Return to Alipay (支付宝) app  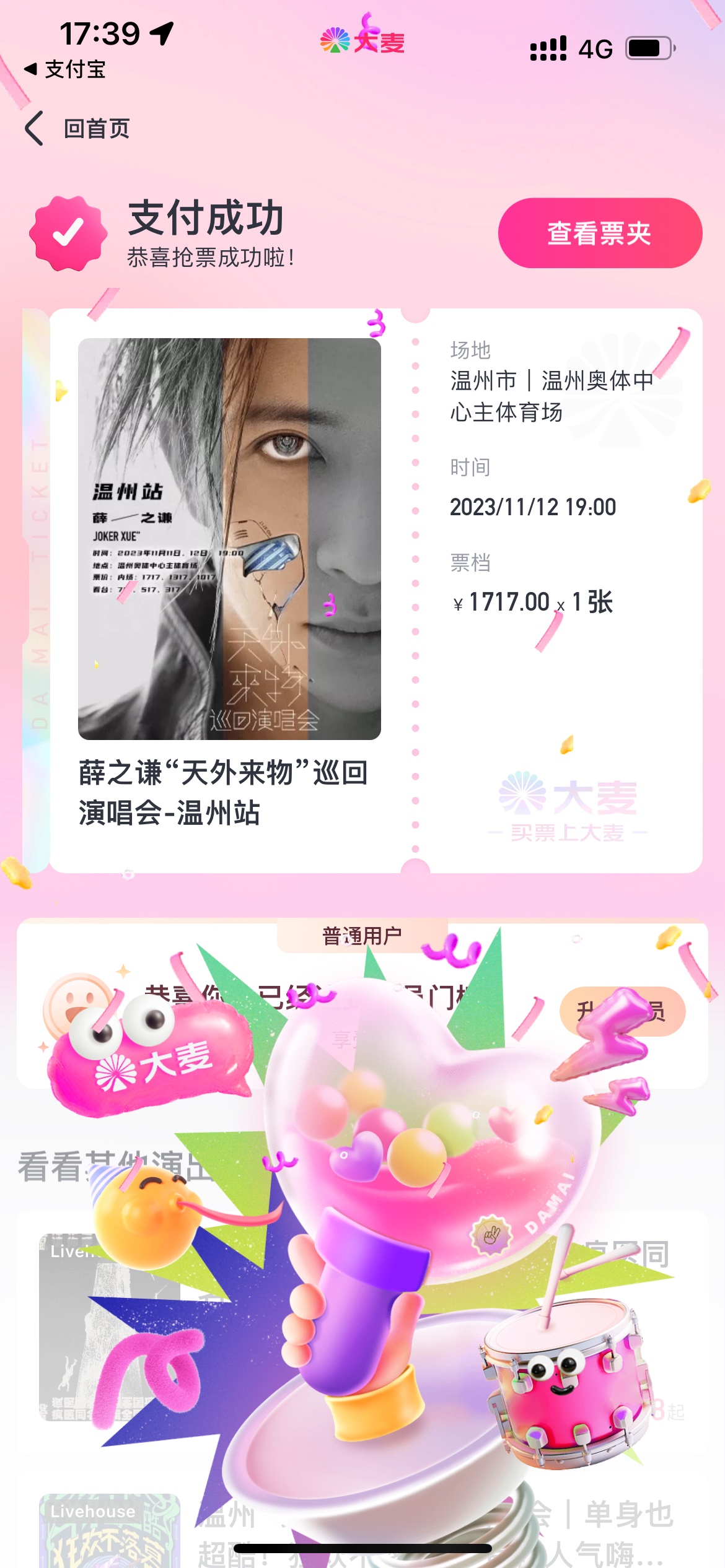[x=65, y=69]
